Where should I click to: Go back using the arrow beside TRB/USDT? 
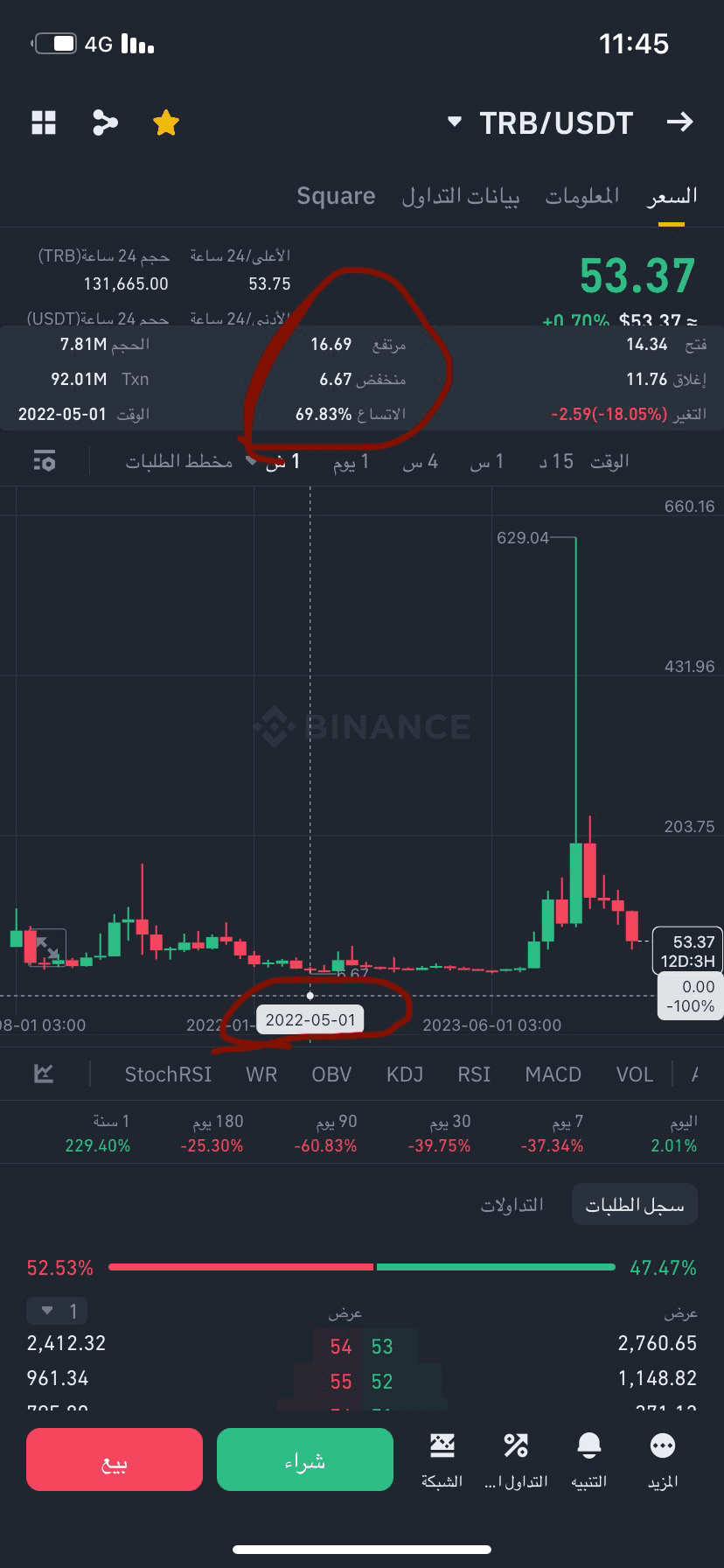tap(679, 122)
